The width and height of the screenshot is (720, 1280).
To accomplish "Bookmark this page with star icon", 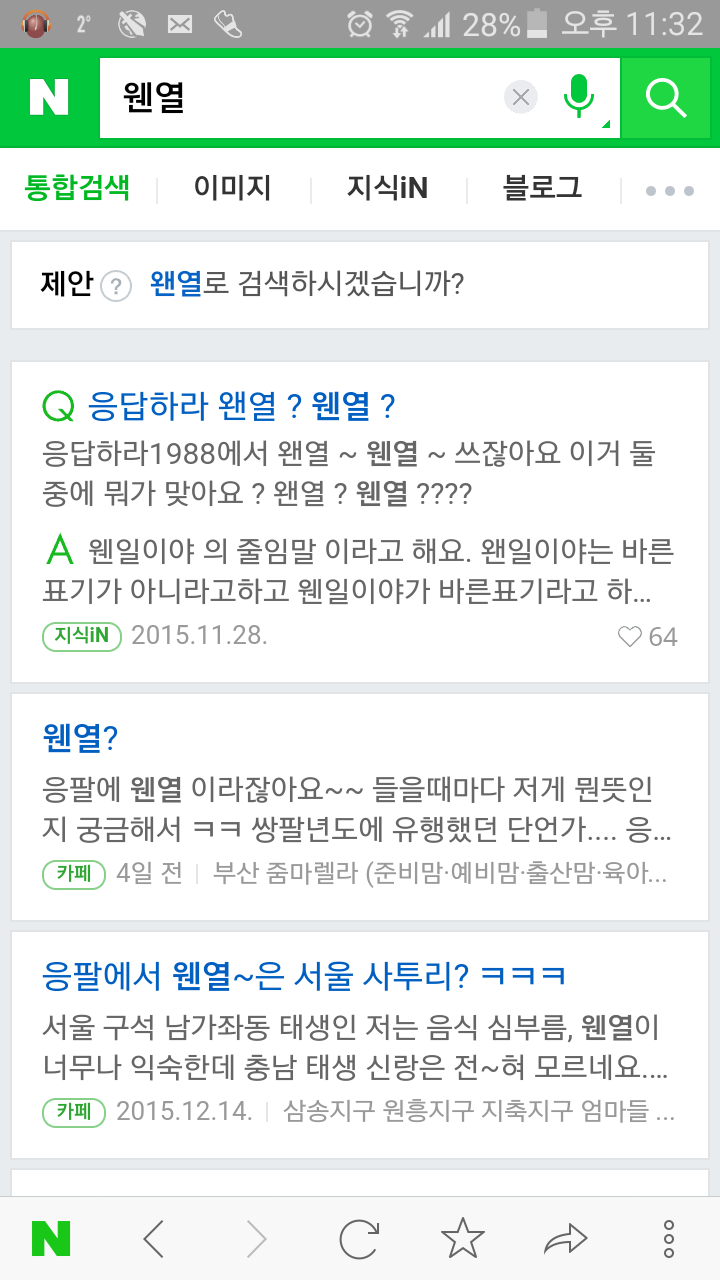I will [463, 1238].
